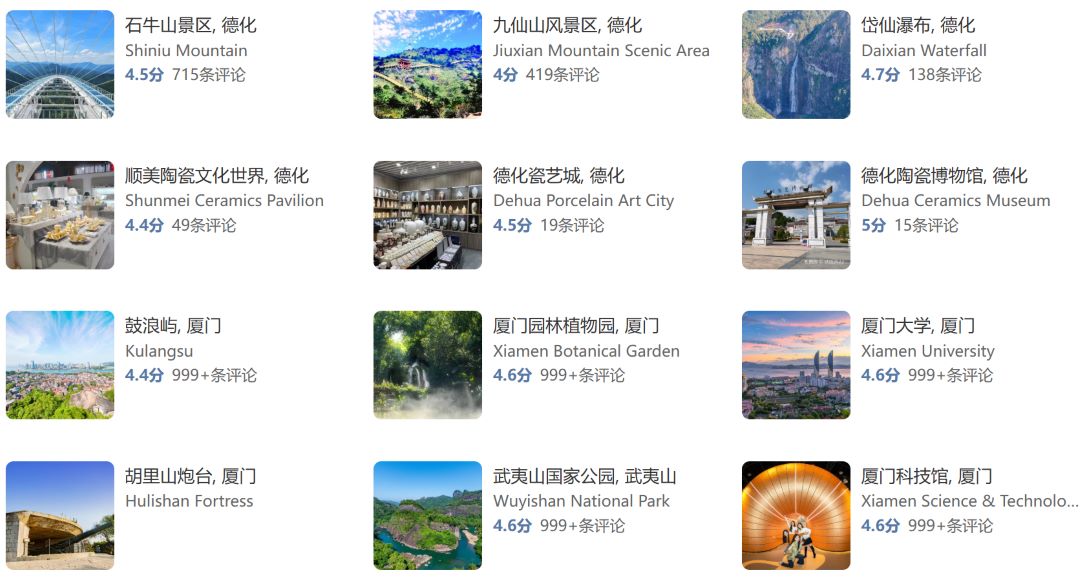Image resolution: width=1080 pixels, height=579 pixels.
Task: View the Daixian Waterfall attraction
Action: [923, 50]
